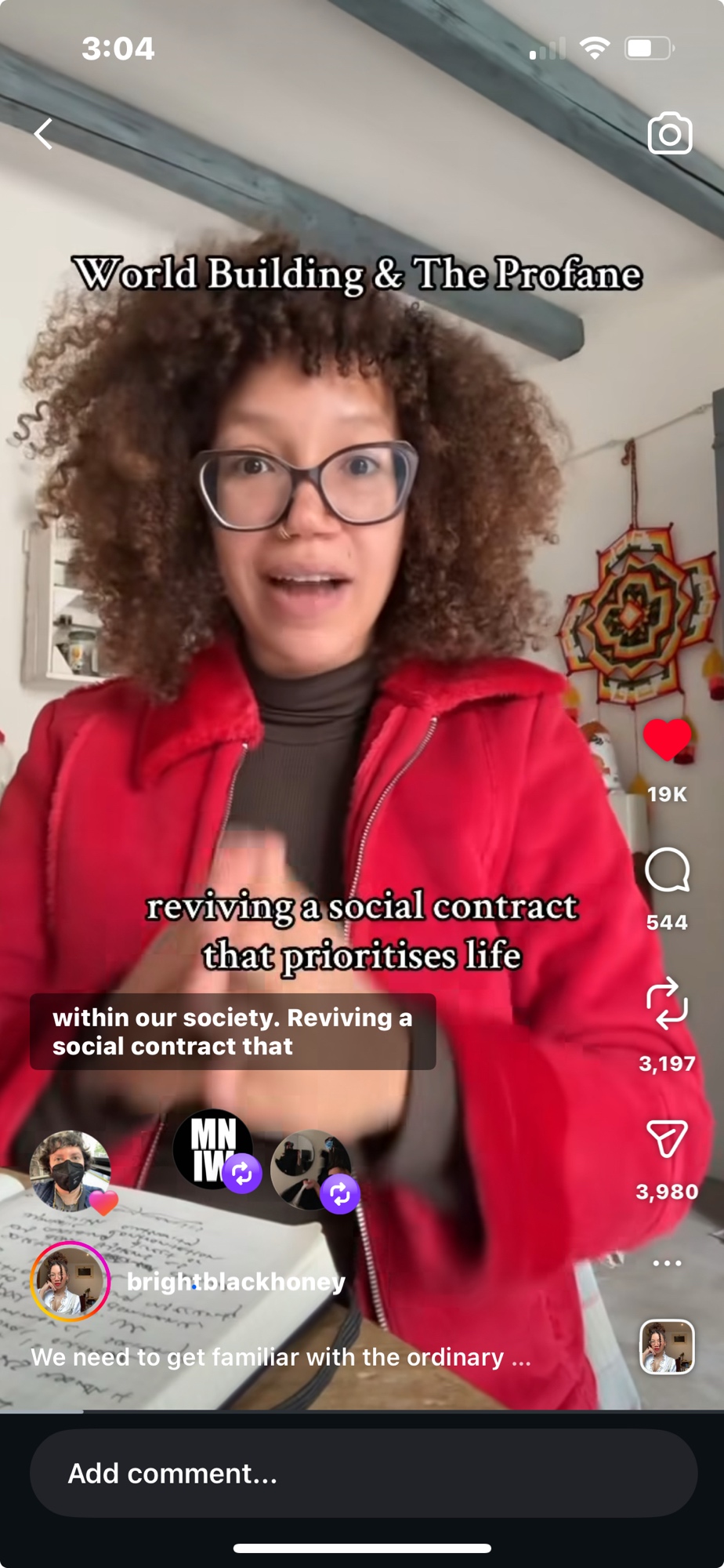This screenshot has width=724, height=1568.
Task: Open brightblackhoney's profile picture
Action: 70,1282
